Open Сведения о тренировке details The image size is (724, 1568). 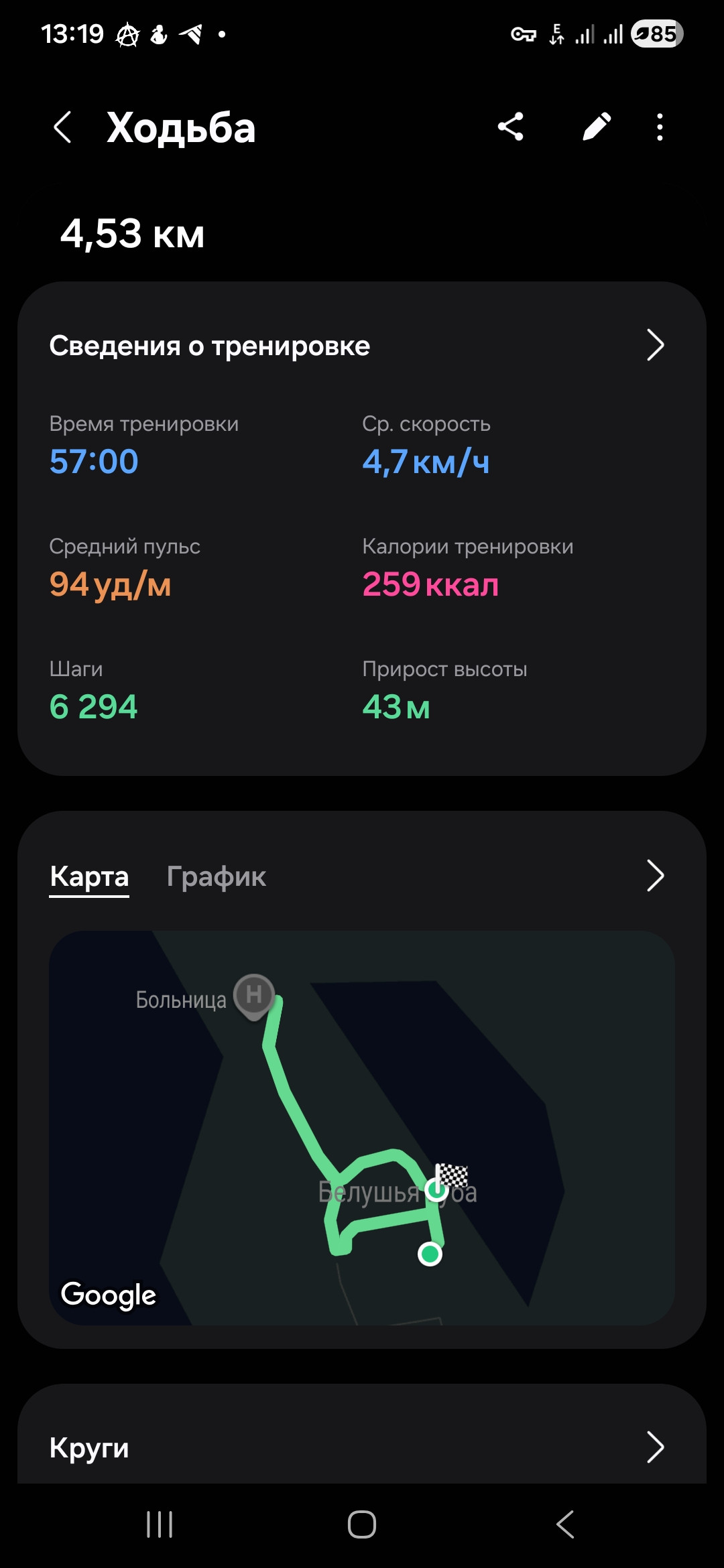coord(362,346)
